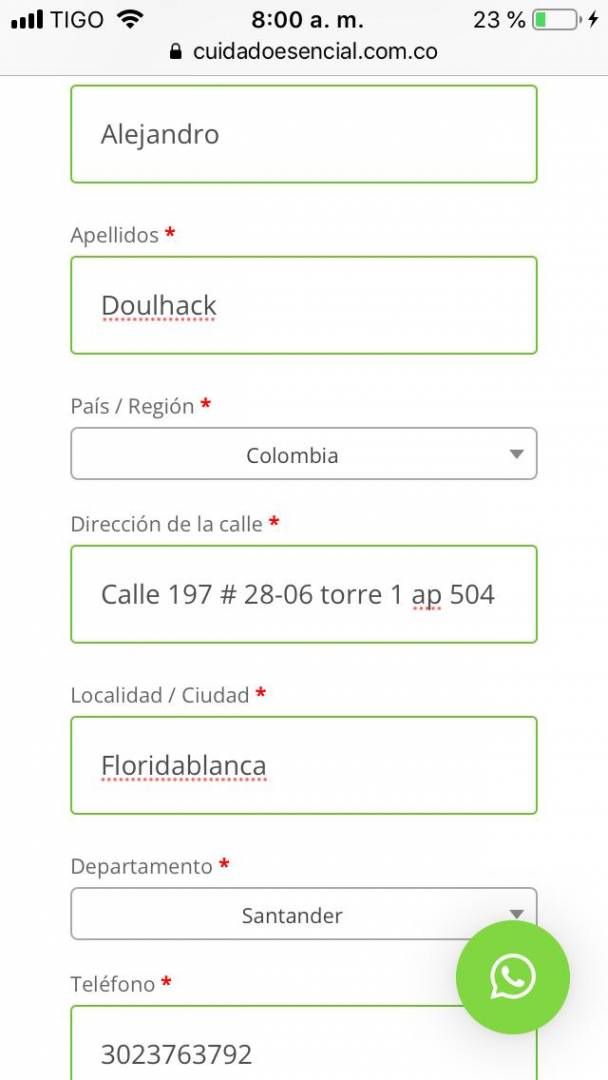Edit the first name field with Alejandro
608x1080 pixels.
pos(304,134)
